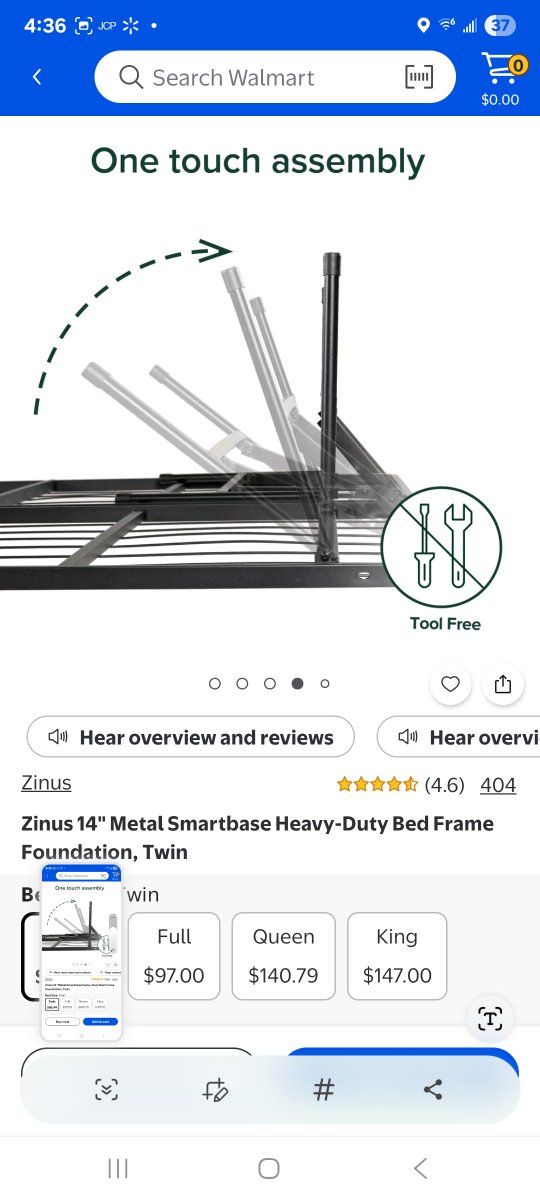Image resolution: width=540 pixels, height=1200 pixels.
Task: Tap the scroll capture icon
Action: [106, 1090]
